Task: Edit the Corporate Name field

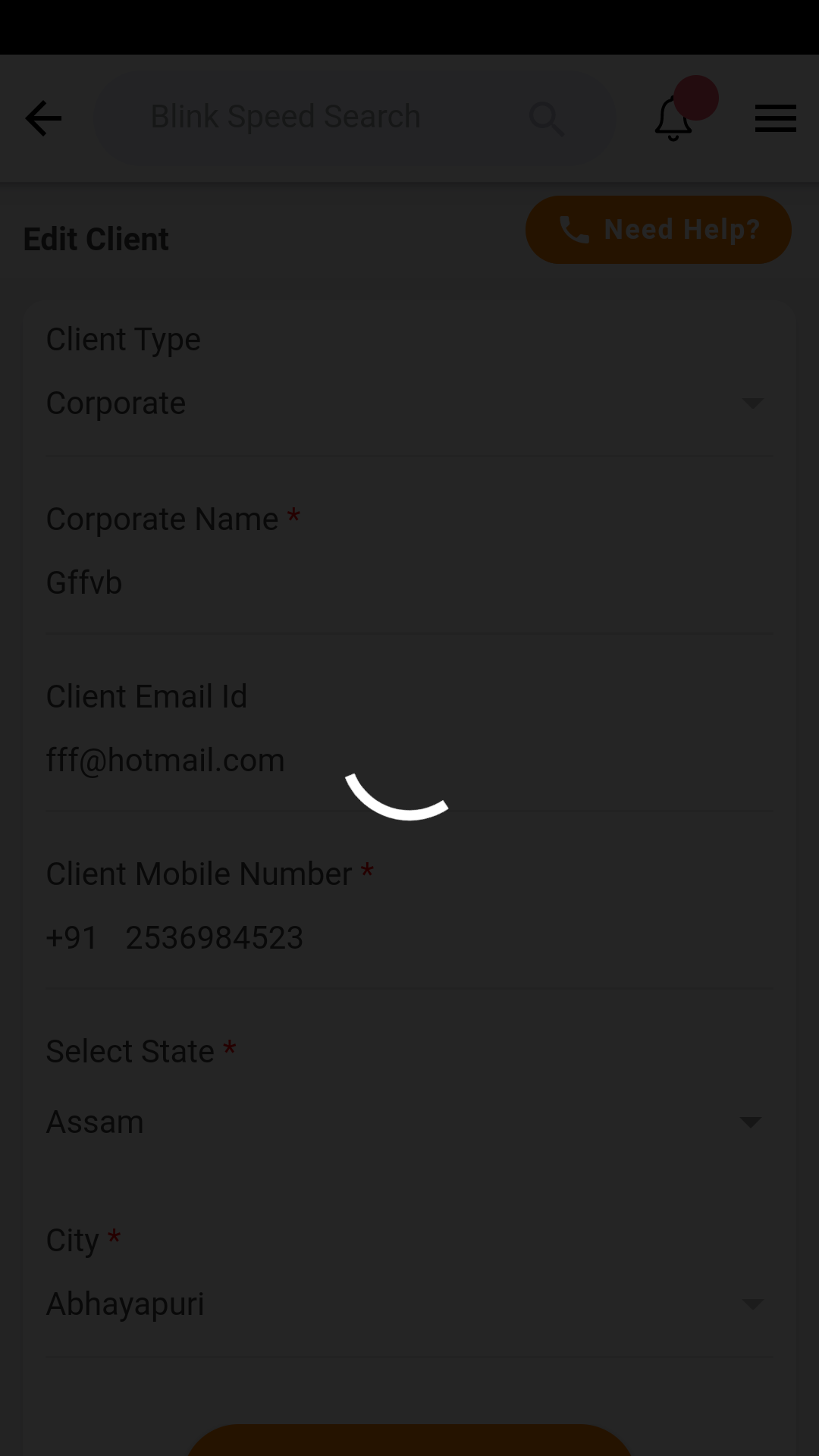Action: [x=409, y=583]
